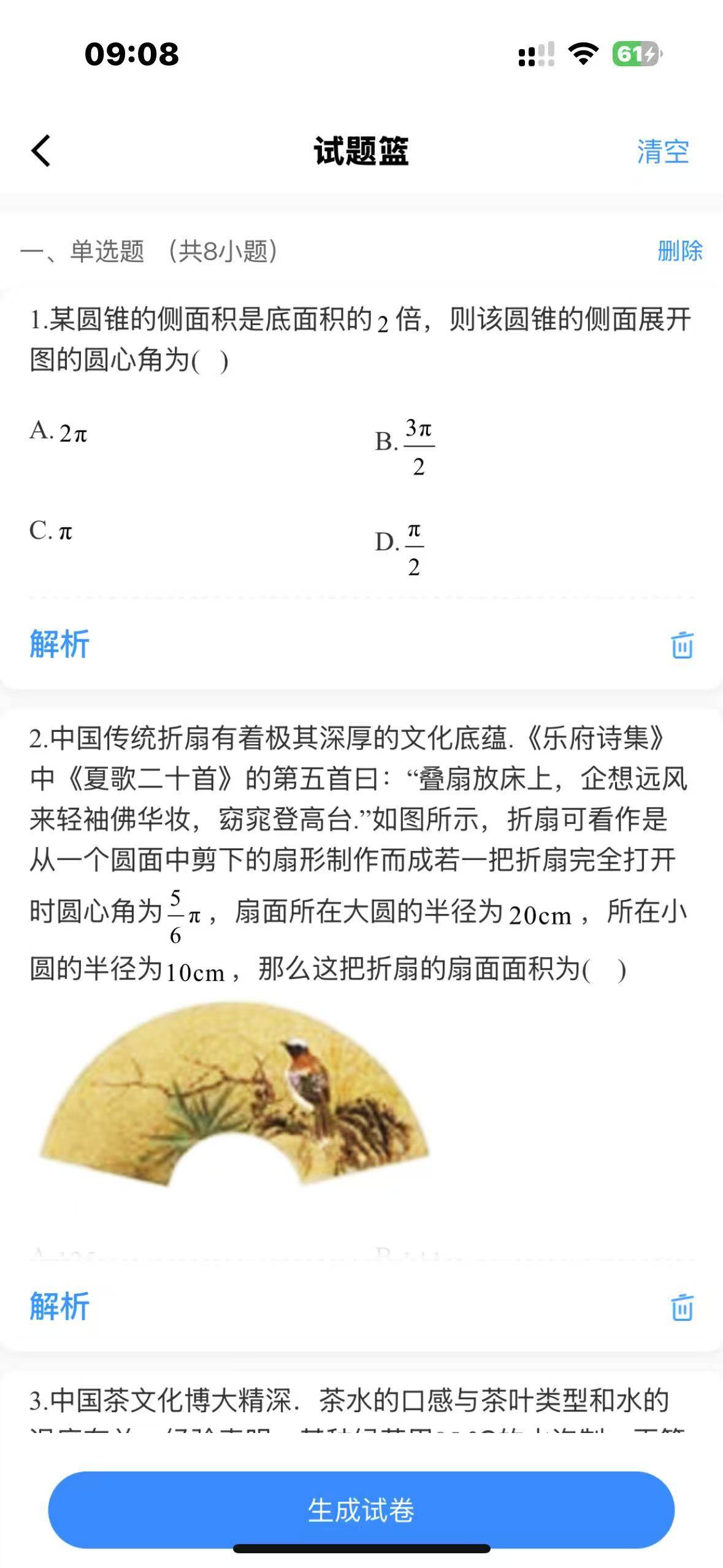Delete question 1 with the trash icon
This screenshot has height=1568, width=723.
(x=682, y=645)
